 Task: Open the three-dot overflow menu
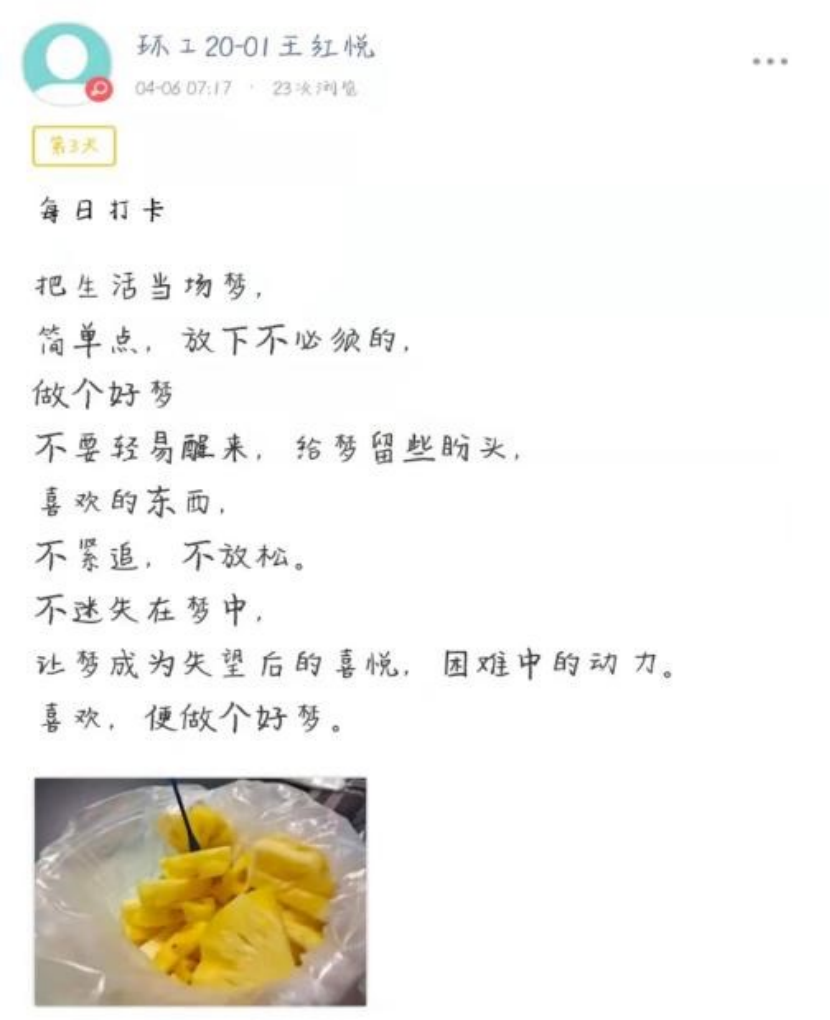(x=770, y=62)
